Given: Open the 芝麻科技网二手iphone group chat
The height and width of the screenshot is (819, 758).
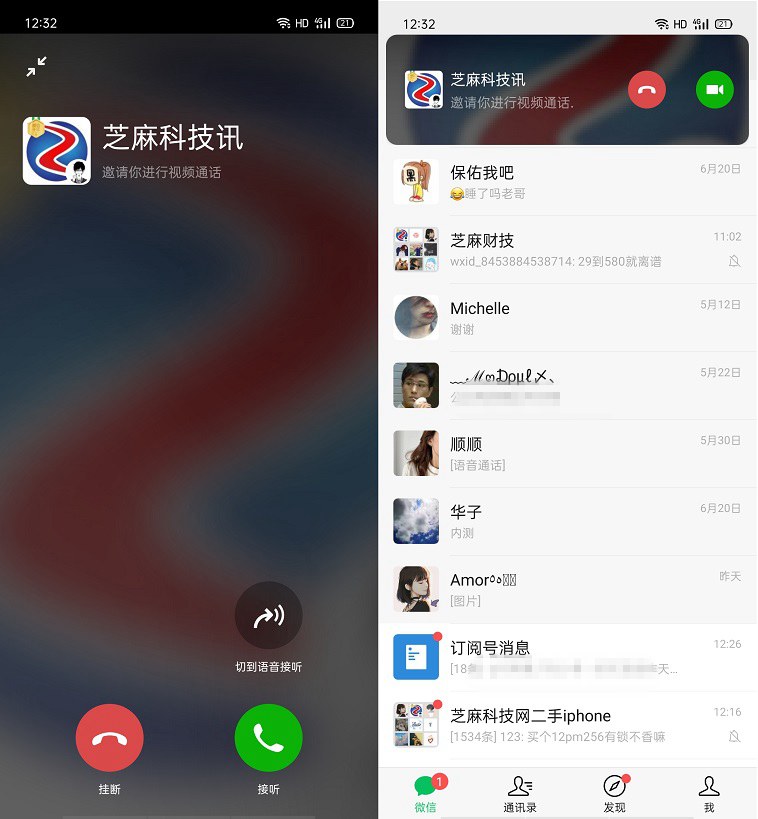Looking at the screenshot, I should tap(567, 725).
